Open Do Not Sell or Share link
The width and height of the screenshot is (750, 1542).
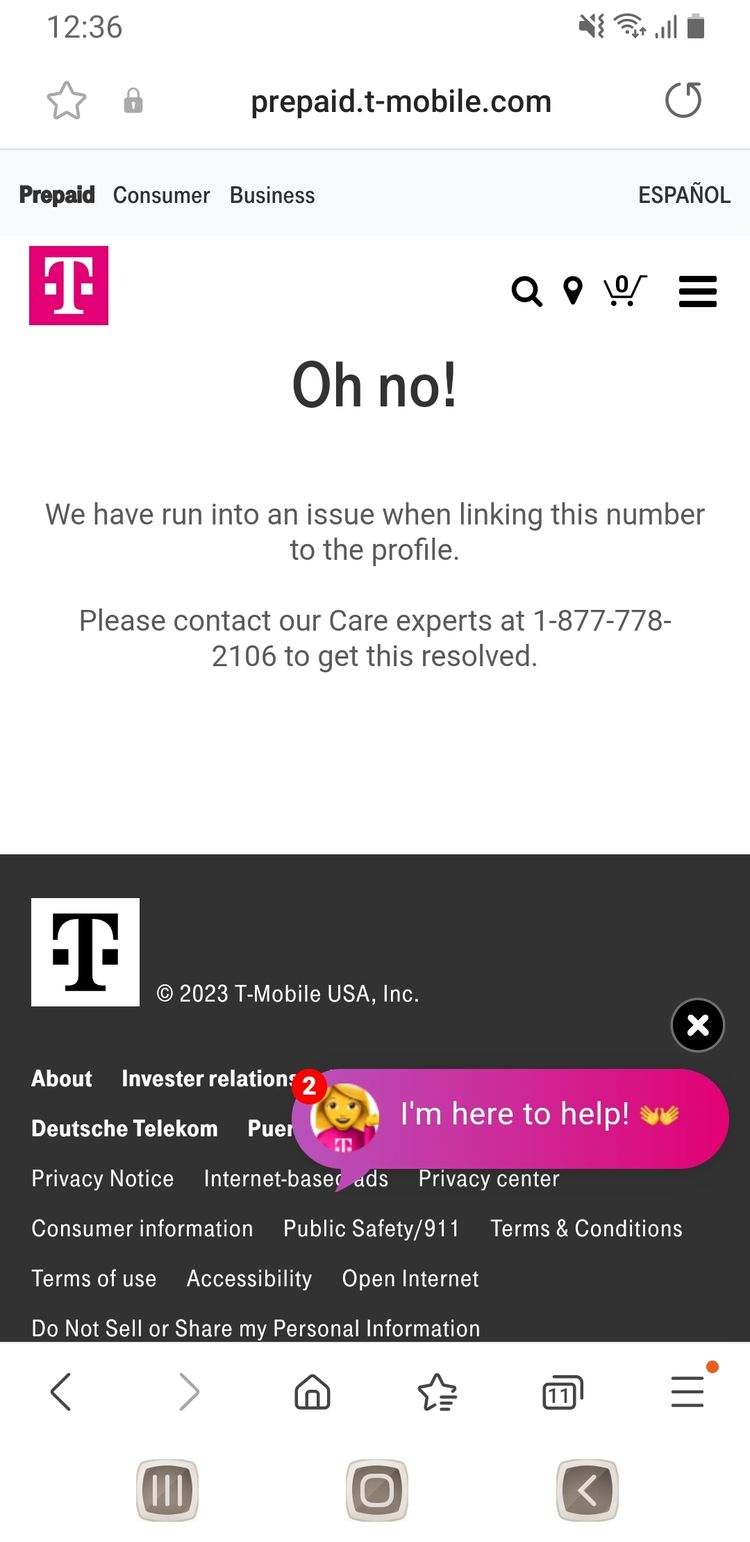pyautogui.click(x=256, y=1328)
